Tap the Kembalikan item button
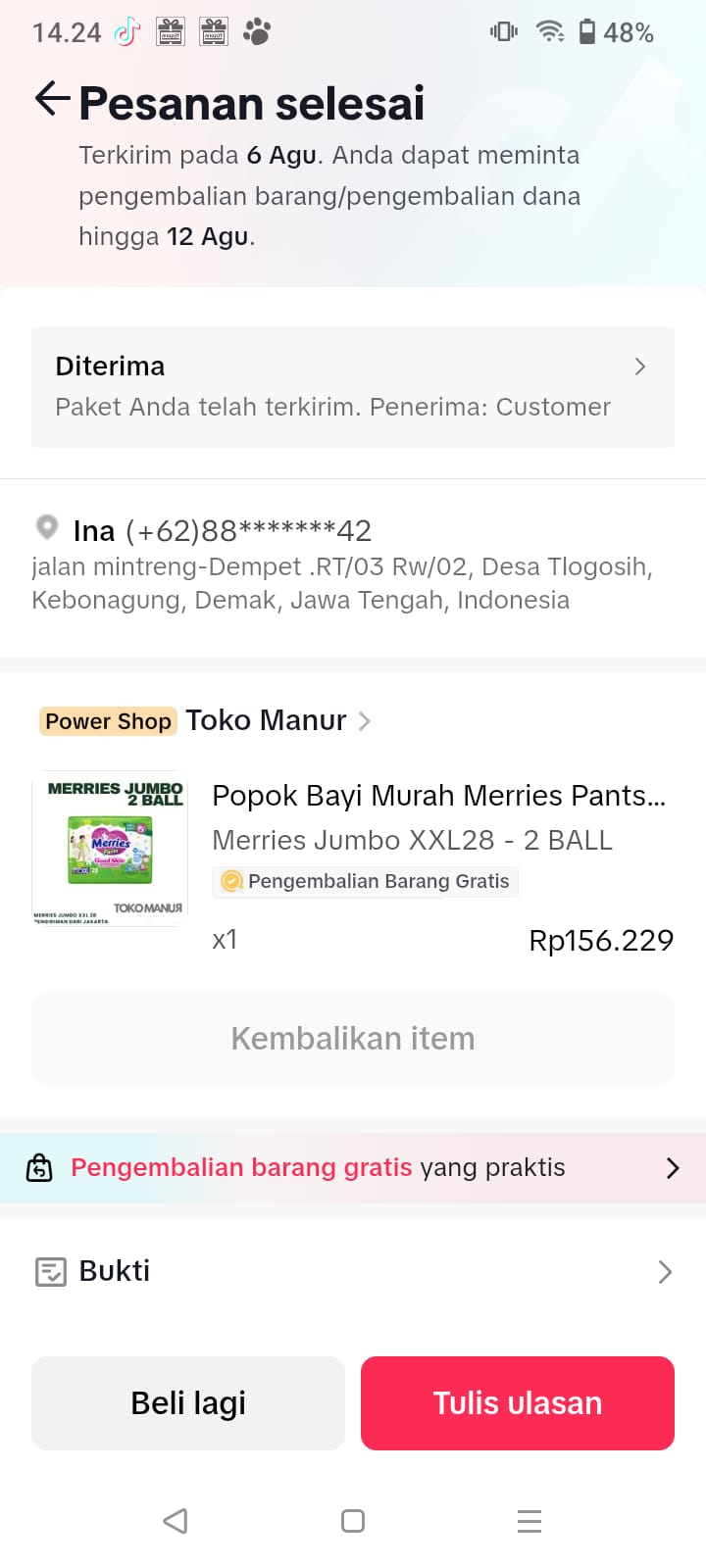The image size is (706, 1568). (x=353, y=1039)
